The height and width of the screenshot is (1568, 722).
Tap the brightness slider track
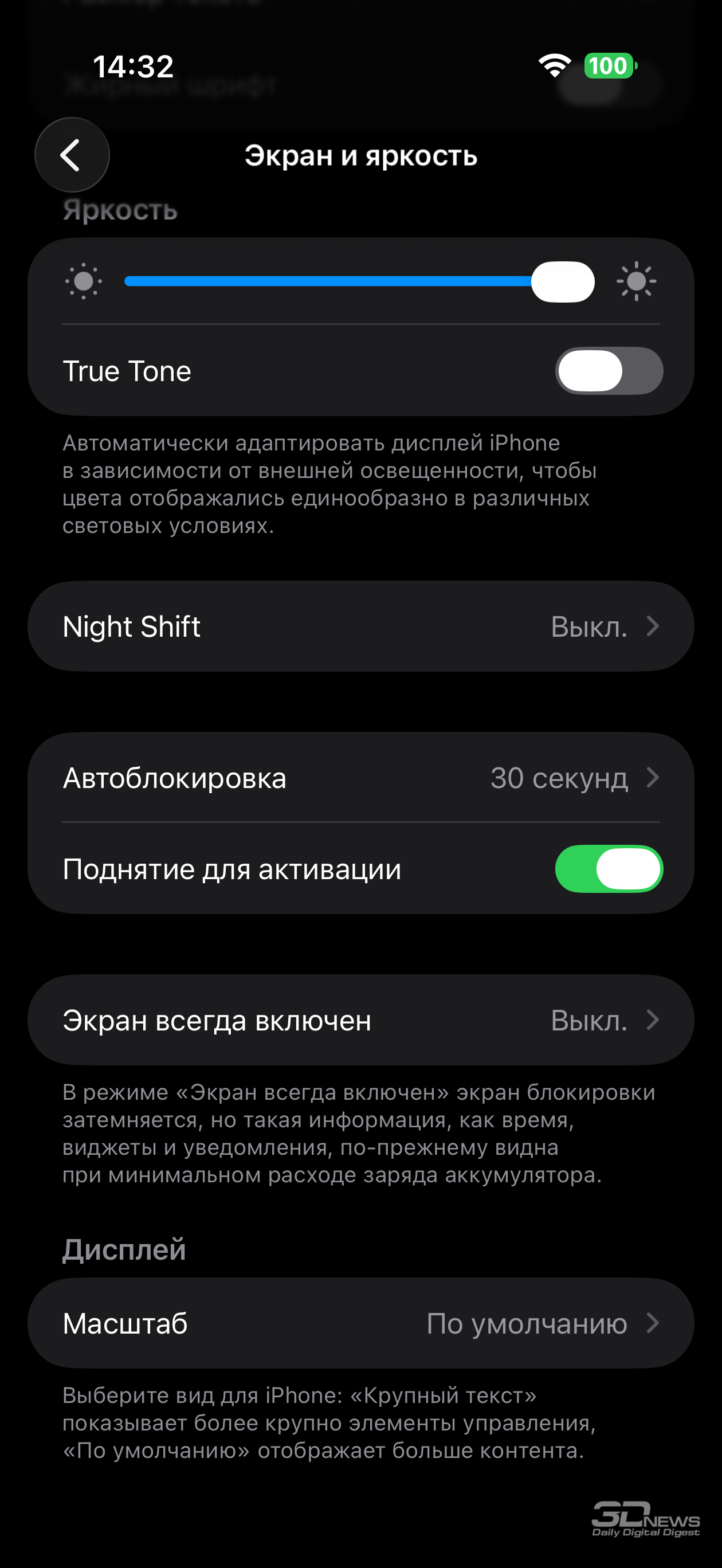click(329, 281)
